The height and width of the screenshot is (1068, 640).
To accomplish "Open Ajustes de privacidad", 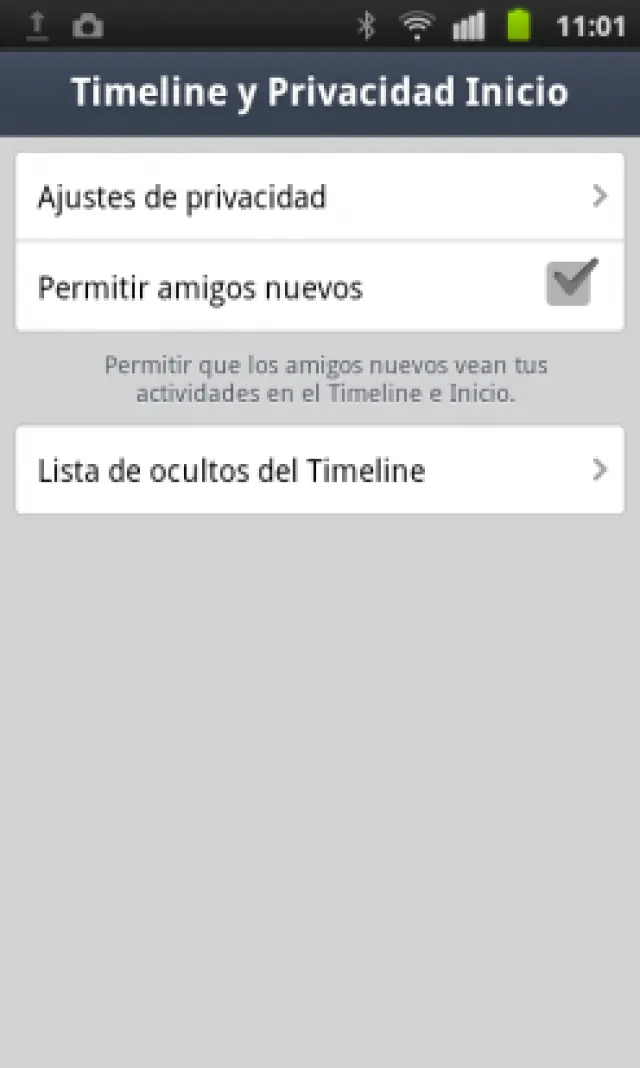I will coord(320,197).
